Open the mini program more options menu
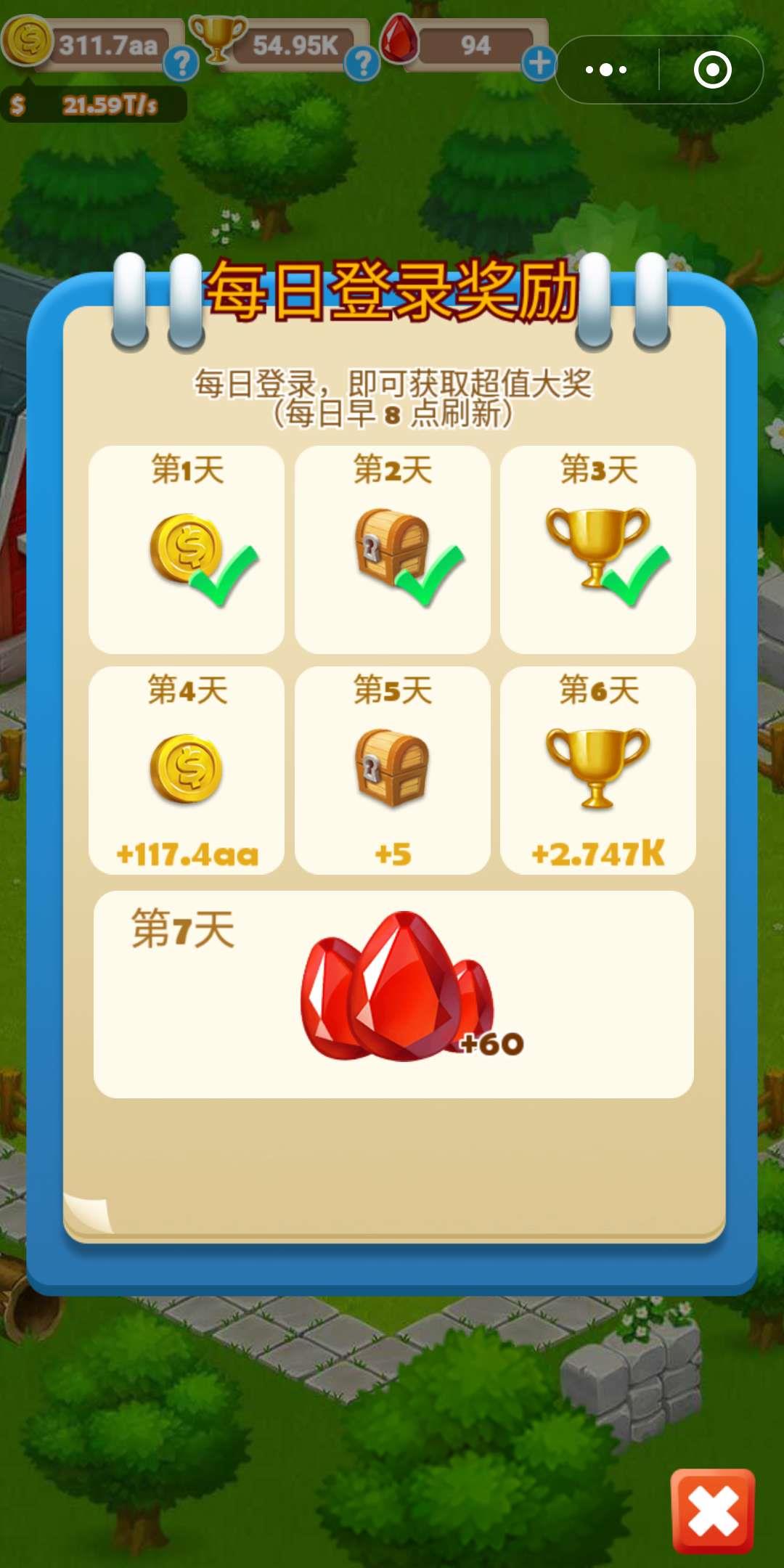The width and height of the screenshot is (784, 1568). click(607, 70)
